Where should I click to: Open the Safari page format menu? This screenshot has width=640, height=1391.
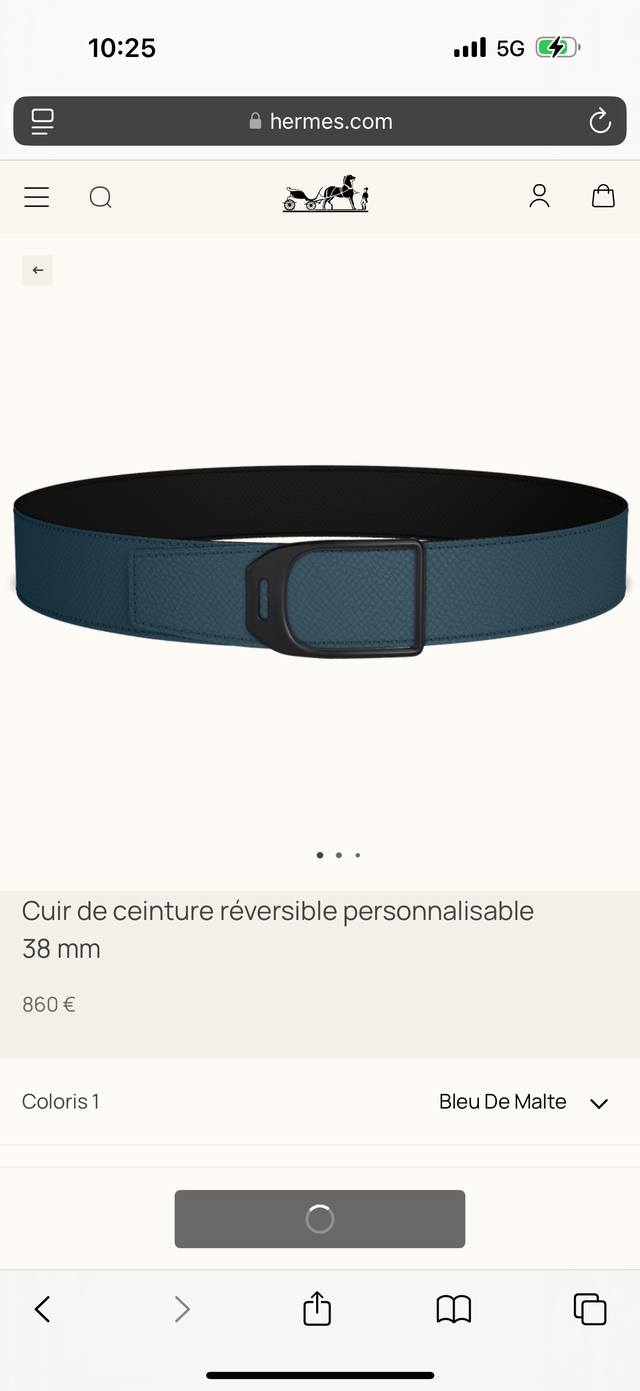pyautogui.click(x=42, y=122)
